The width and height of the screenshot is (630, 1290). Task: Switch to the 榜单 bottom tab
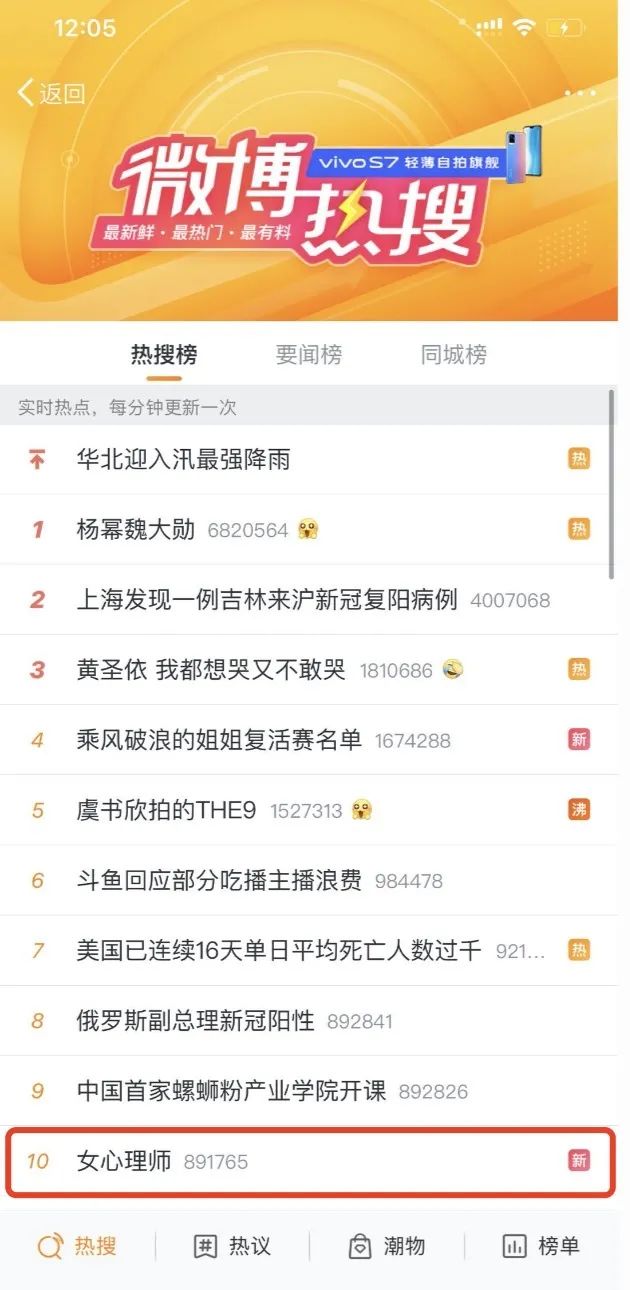pyautogui.click(x=541, y=1246)
